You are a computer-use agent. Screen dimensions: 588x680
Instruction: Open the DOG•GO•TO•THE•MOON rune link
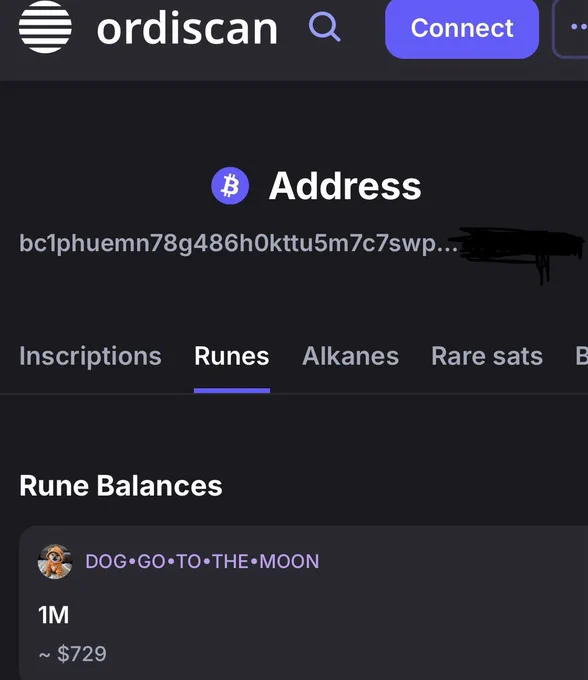(x=202, y=562)
